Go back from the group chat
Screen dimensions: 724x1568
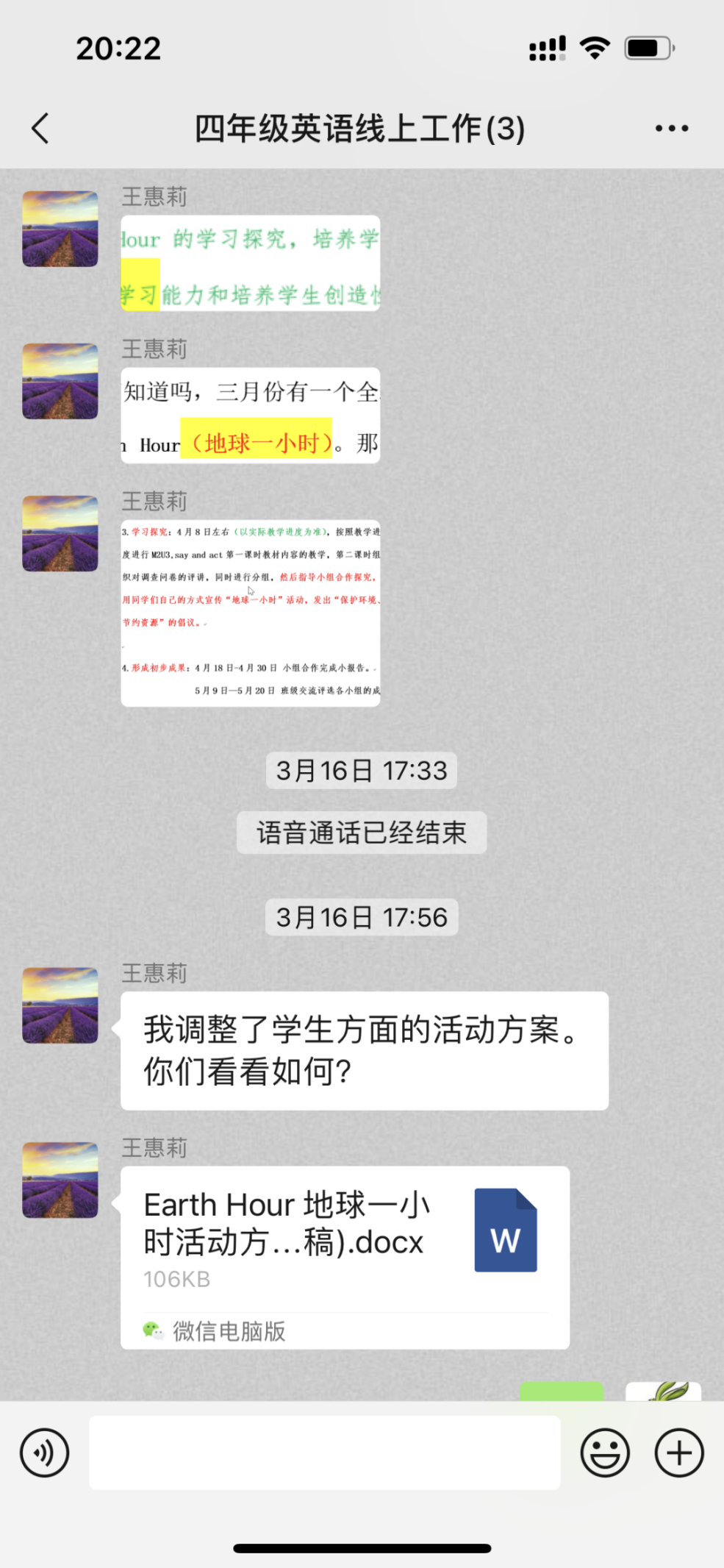click(41, 129)
